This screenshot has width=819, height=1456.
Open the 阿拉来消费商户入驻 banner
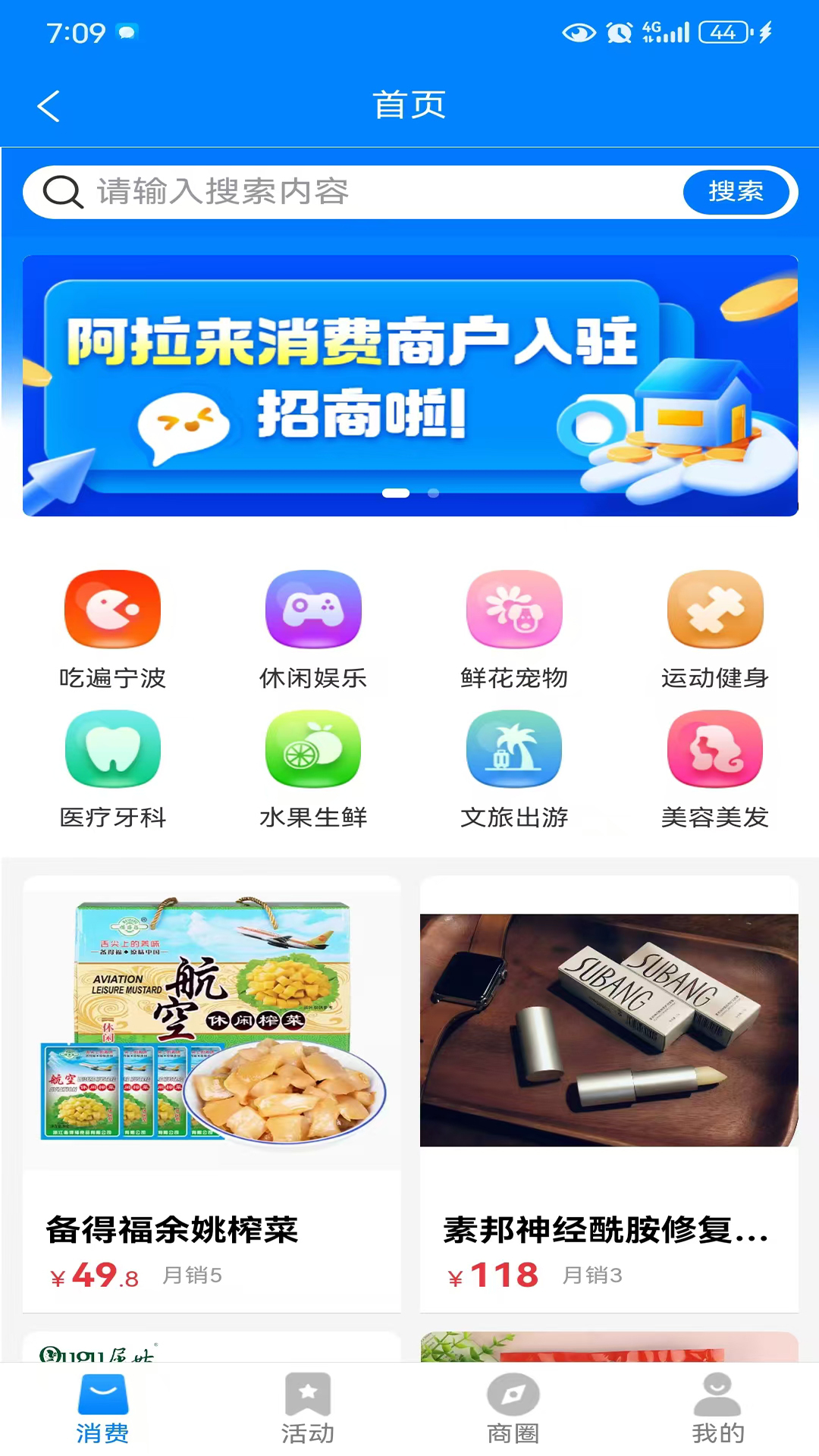[409, 385]
